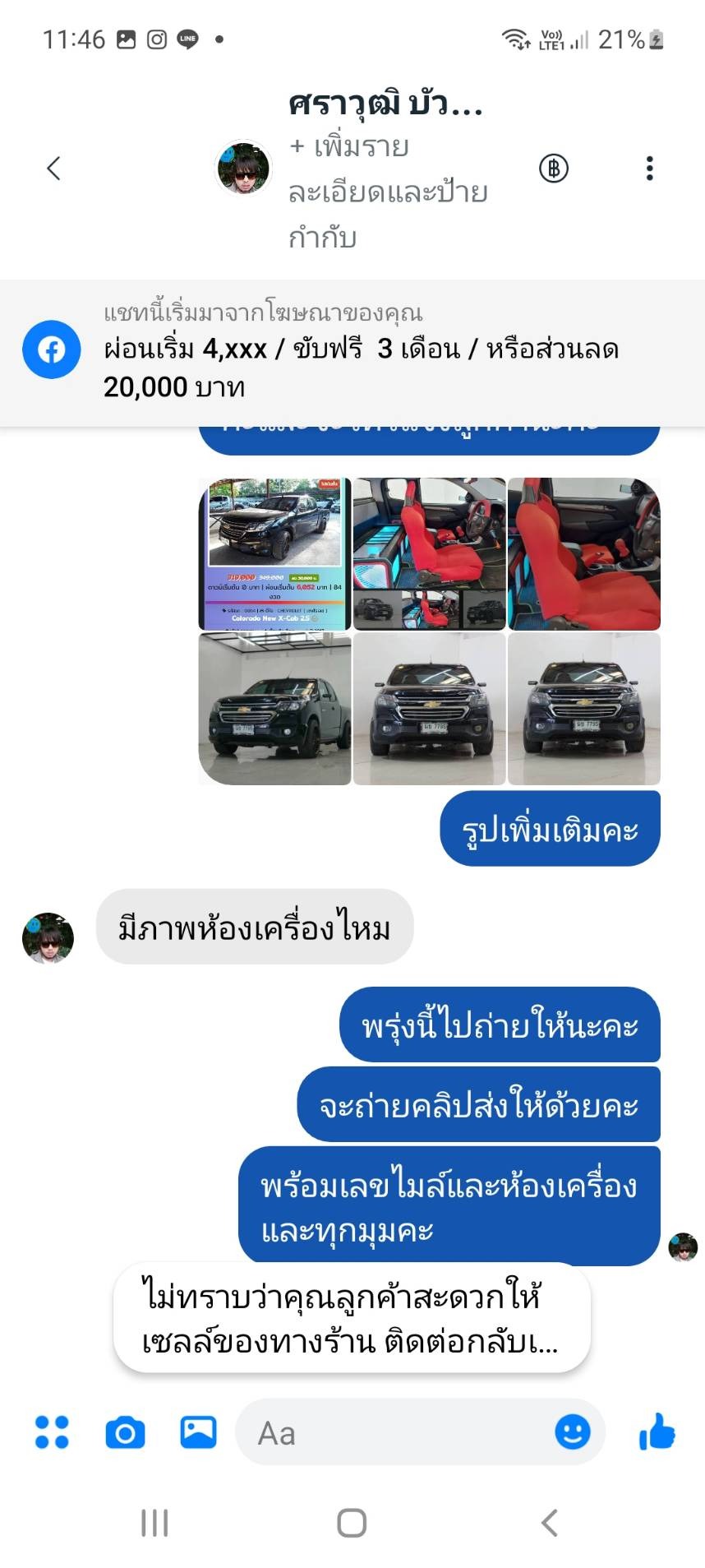Go to the system home screen

coord(352,1523)
